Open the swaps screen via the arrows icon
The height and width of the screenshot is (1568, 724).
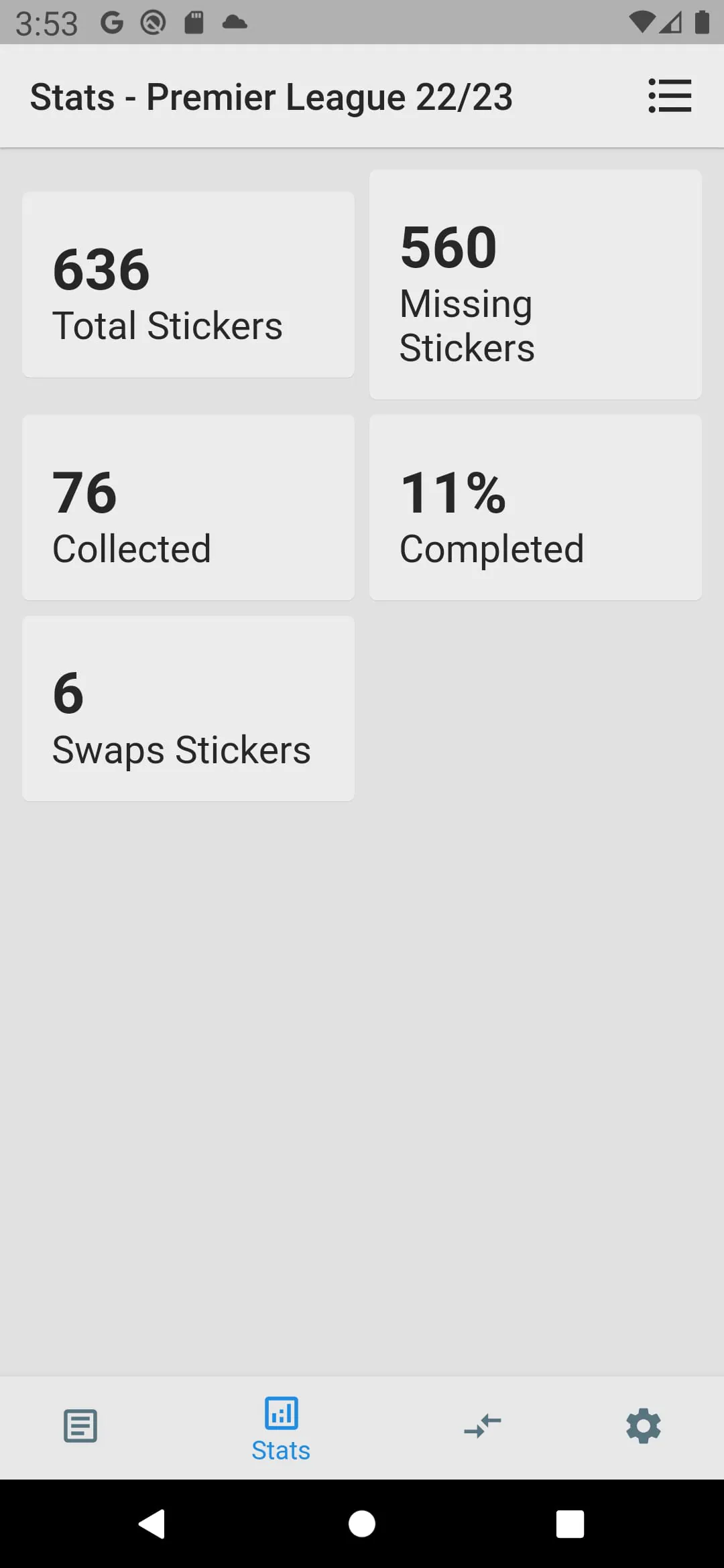pos(482,1426)
